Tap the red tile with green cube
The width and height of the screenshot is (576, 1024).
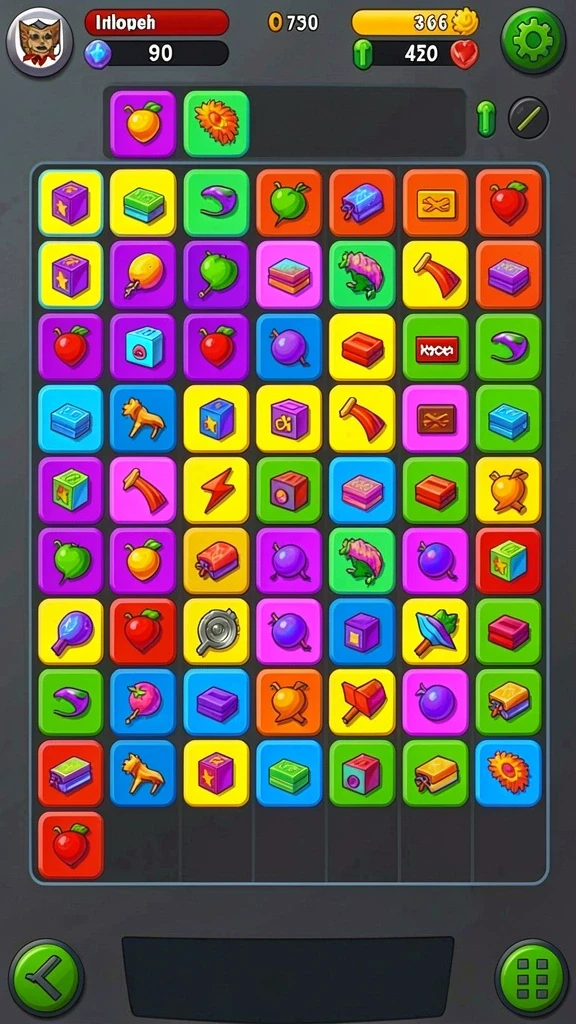click(x=508, y=561)
